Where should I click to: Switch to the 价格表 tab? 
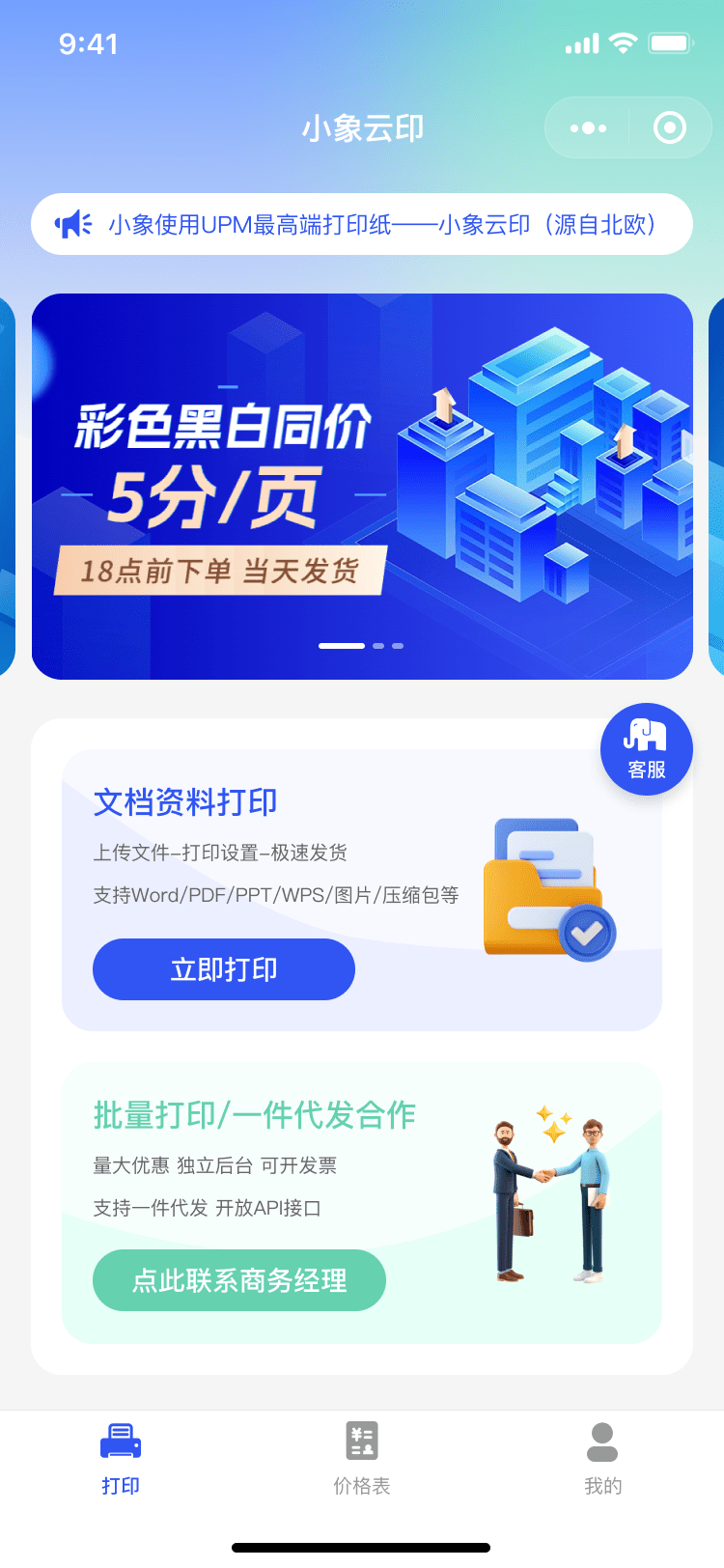pos(362,1458)
